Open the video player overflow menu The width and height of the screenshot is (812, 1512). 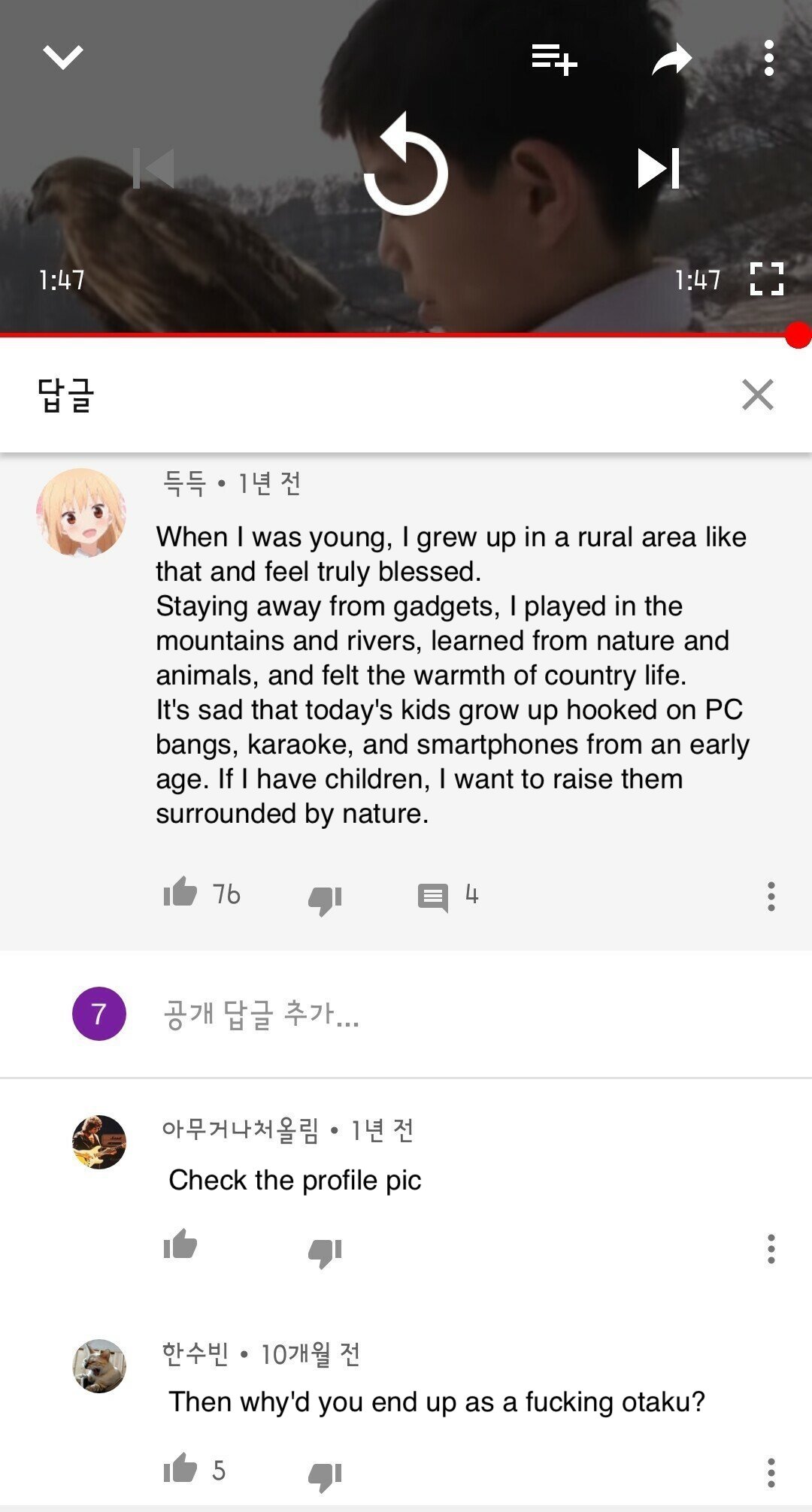(768, 59)
